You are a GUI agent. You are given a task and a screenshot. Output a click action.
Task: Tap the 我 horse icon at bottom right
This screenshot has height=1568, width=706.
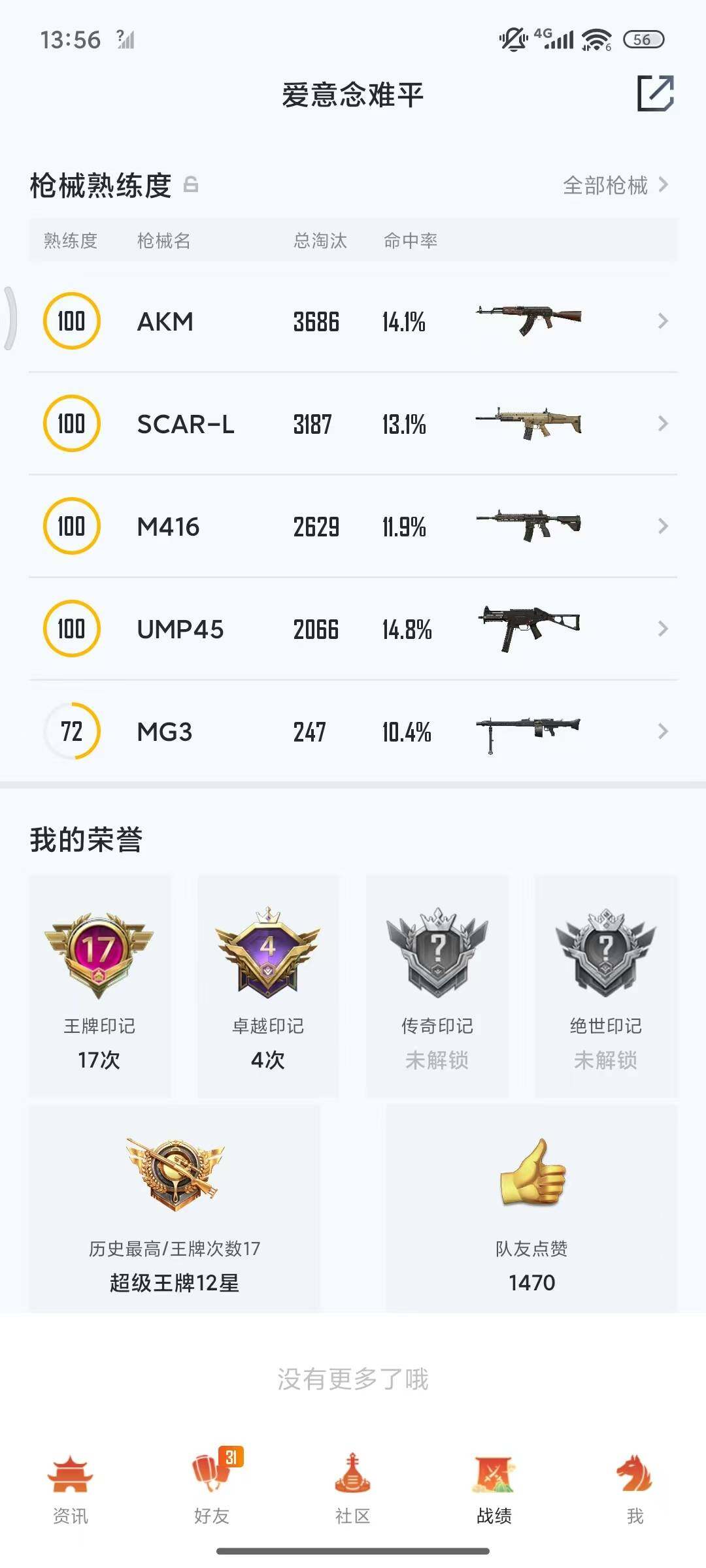pyautogui.click(x=635, y=1475)
